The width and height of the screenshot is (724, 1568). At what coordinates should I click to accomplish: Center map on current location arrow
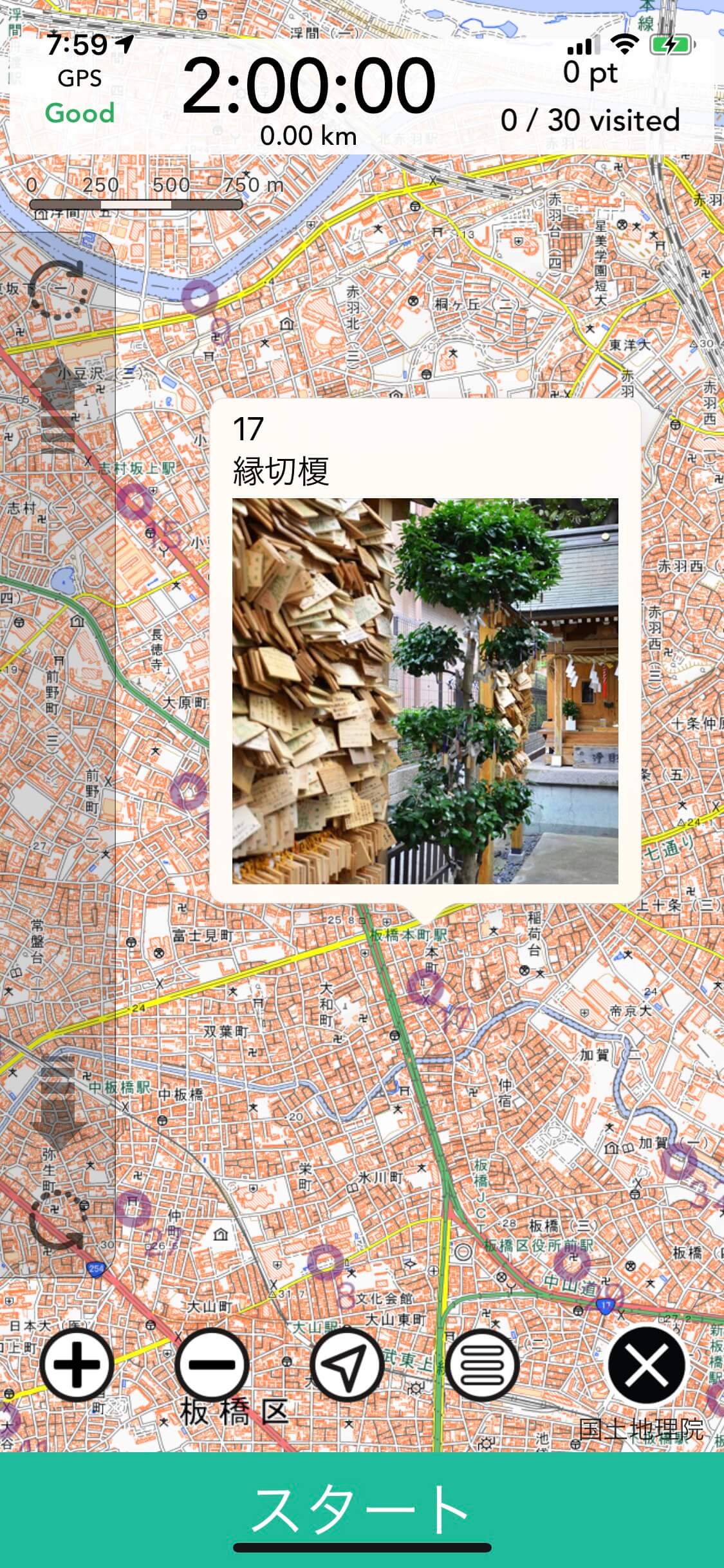[347, 1364]
